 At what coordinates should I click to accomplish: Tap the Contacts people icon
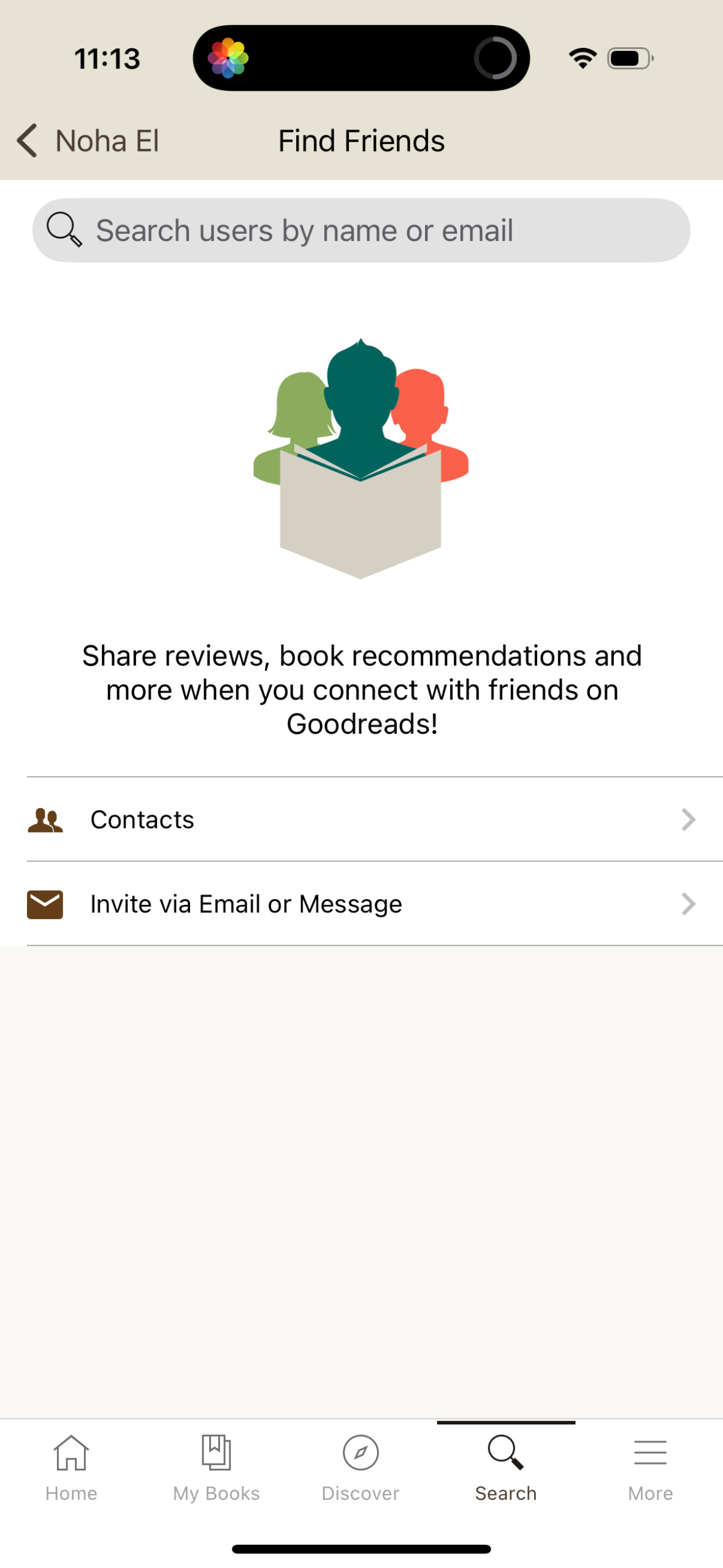[45, 819]
